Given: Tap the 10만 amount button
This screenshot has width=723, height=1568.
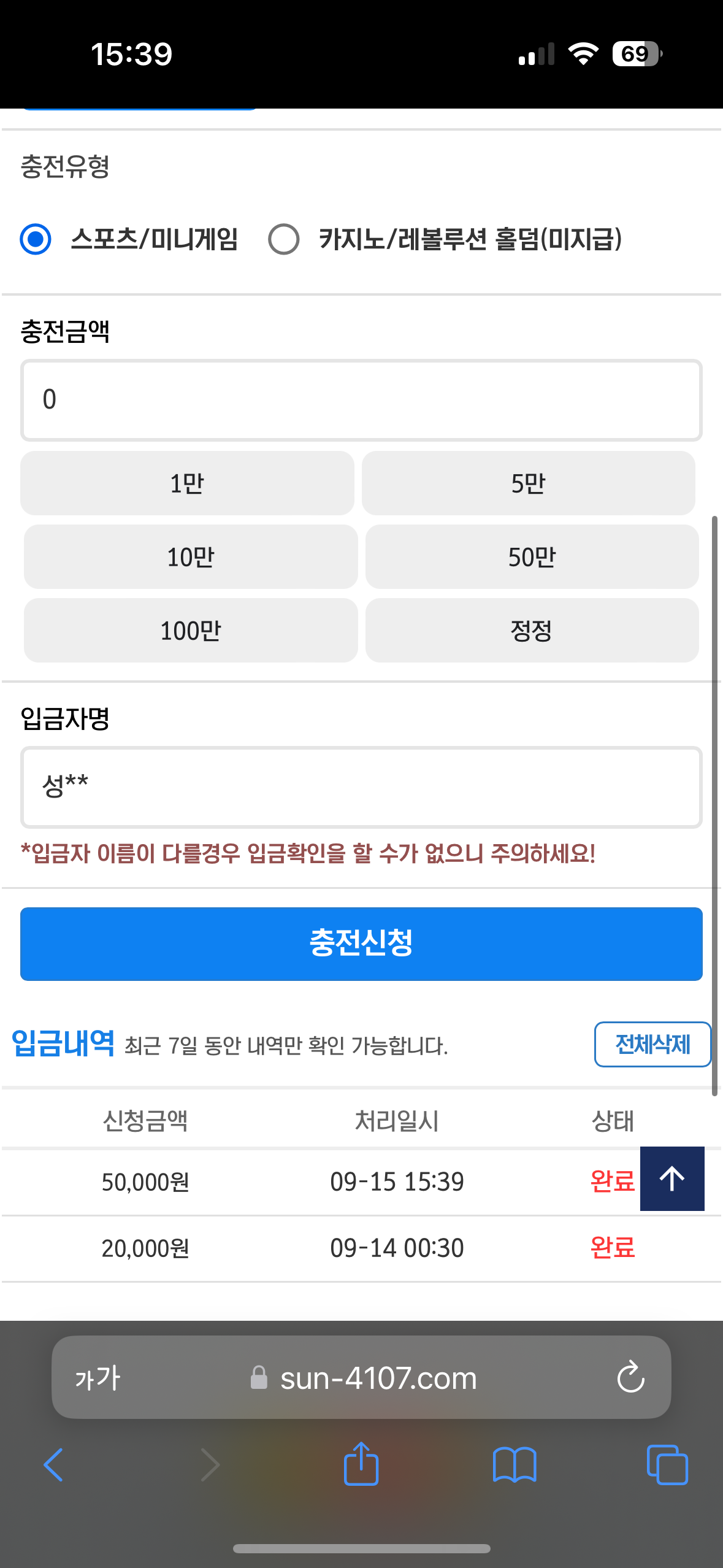Looking at the screenshot, I should click(x=191, y=557).
